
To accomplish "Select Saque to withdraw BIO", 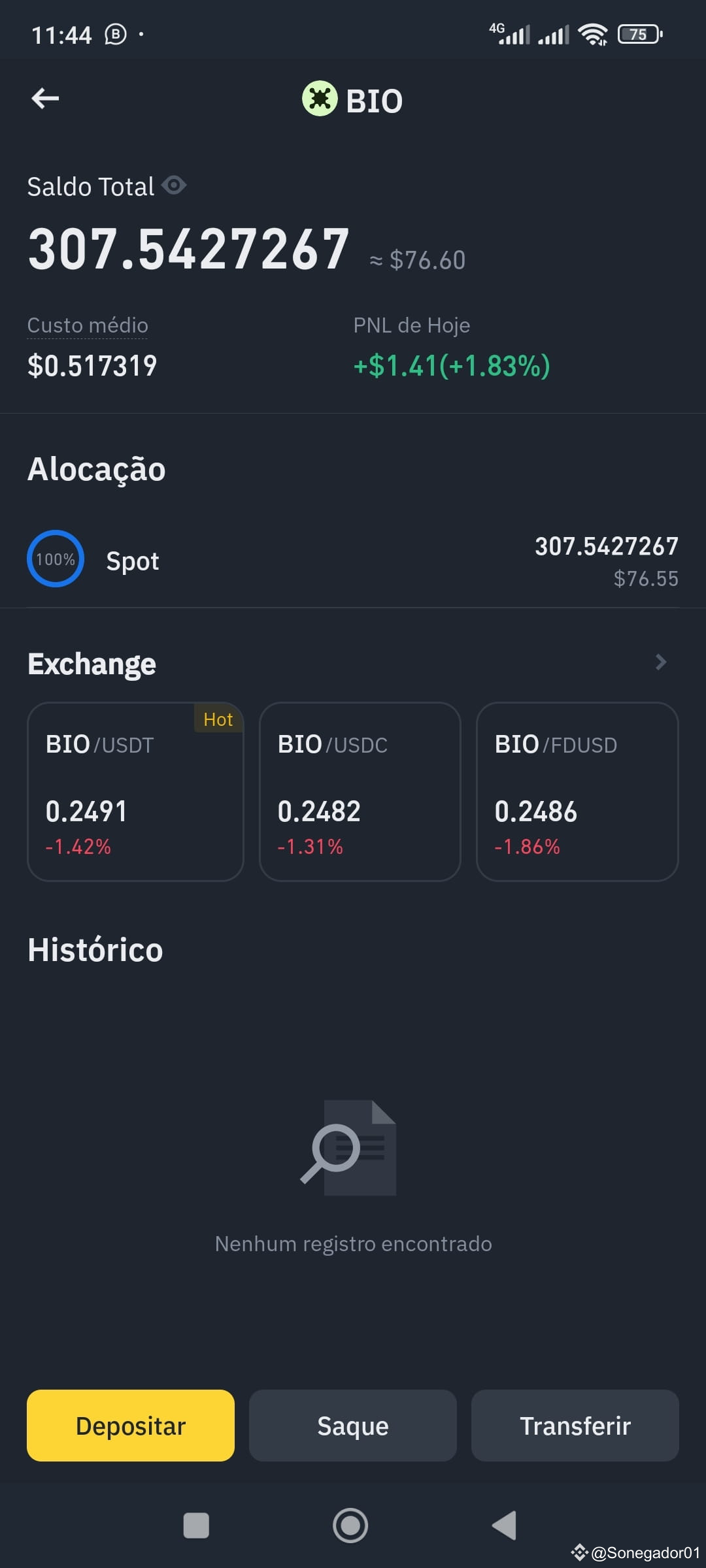I will click(x=353, y=1426).
